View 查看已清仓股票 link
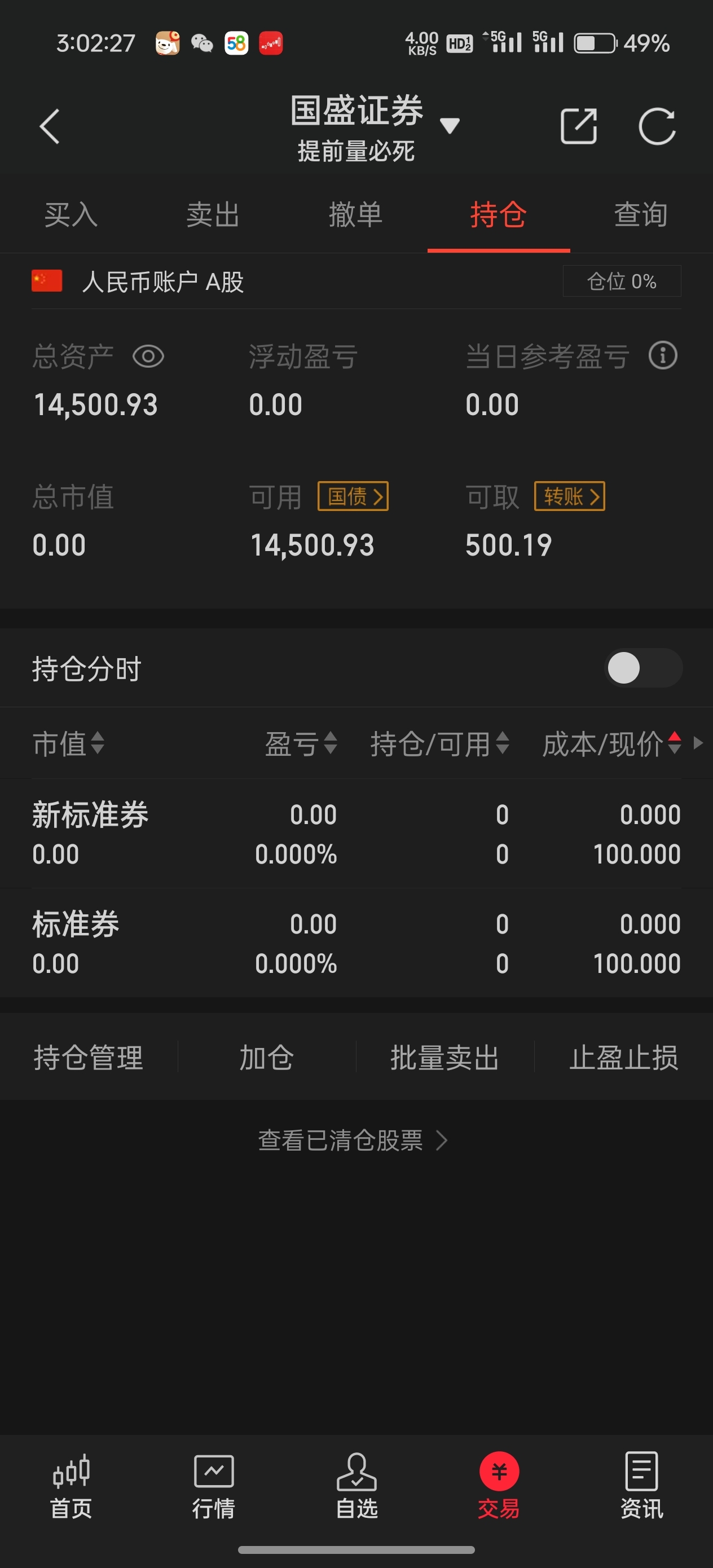Viewport: 713px width, 1568px height. point(353,1140)
